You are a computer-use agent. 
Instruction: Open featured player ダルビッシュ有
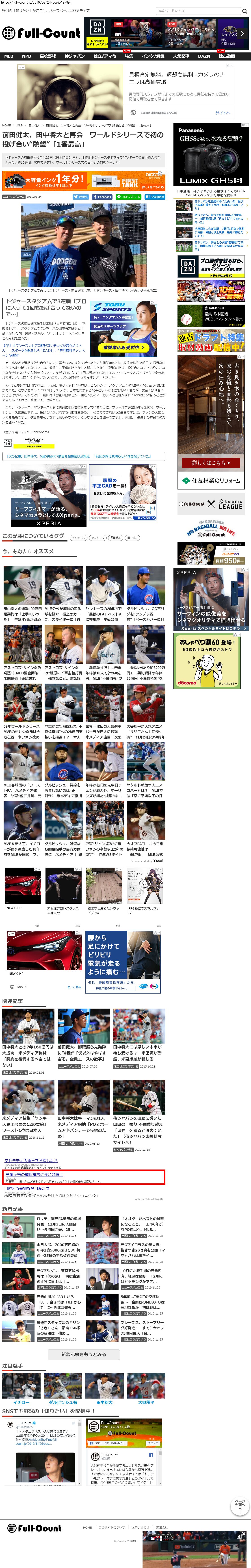pyautogui.click(x=63, y=1402)
